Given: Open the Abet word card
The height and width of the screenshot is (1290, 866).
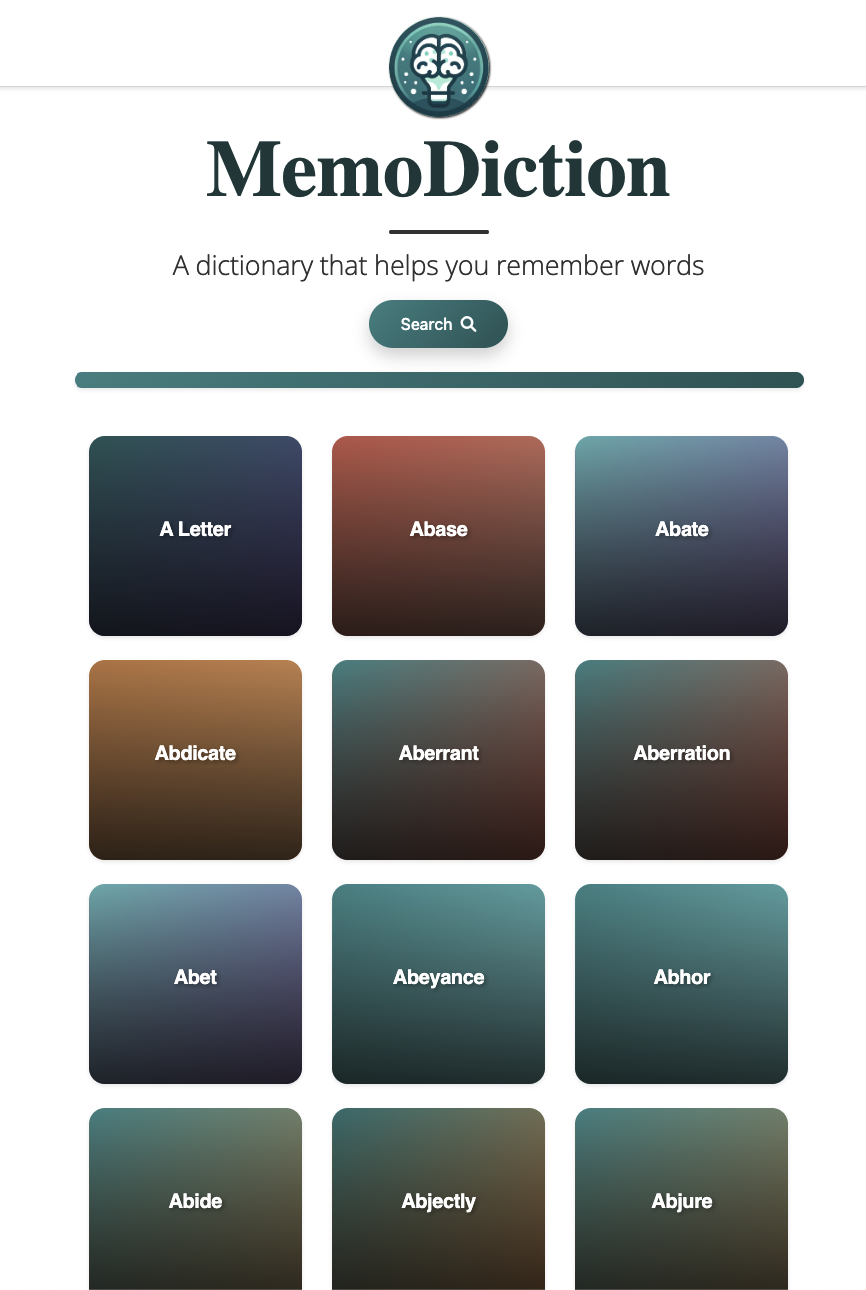Looking at the screenshot, I should point(195,983).
